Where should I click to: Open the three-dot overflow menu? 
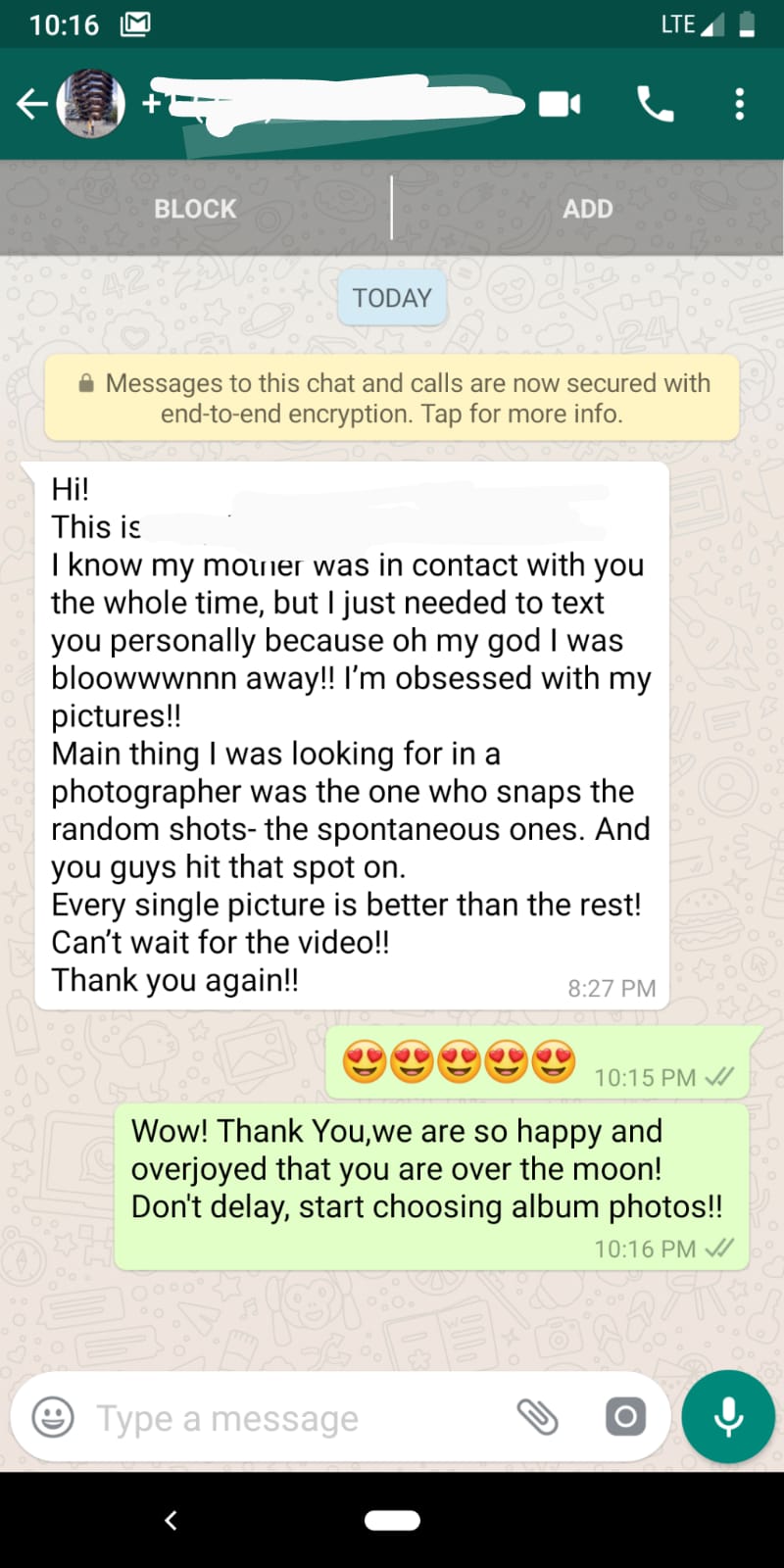pyautogui.click(x=740, y=103)
